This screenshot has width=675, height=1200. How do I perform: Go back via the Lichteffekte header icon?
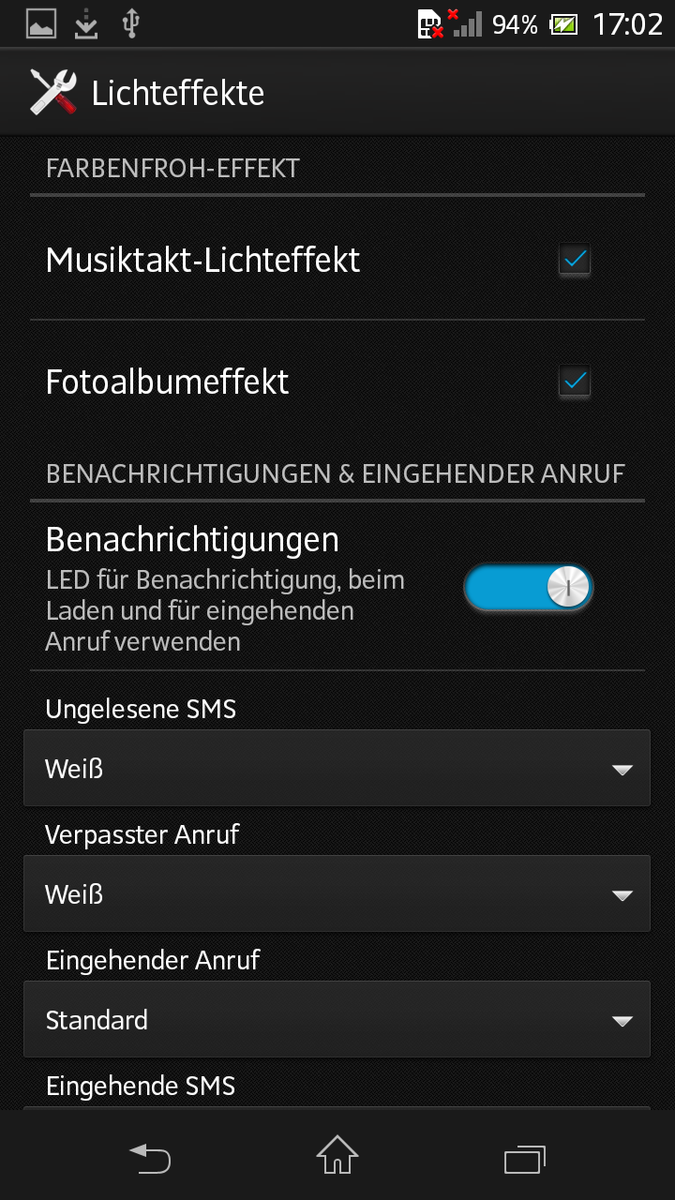coord(53,93)
